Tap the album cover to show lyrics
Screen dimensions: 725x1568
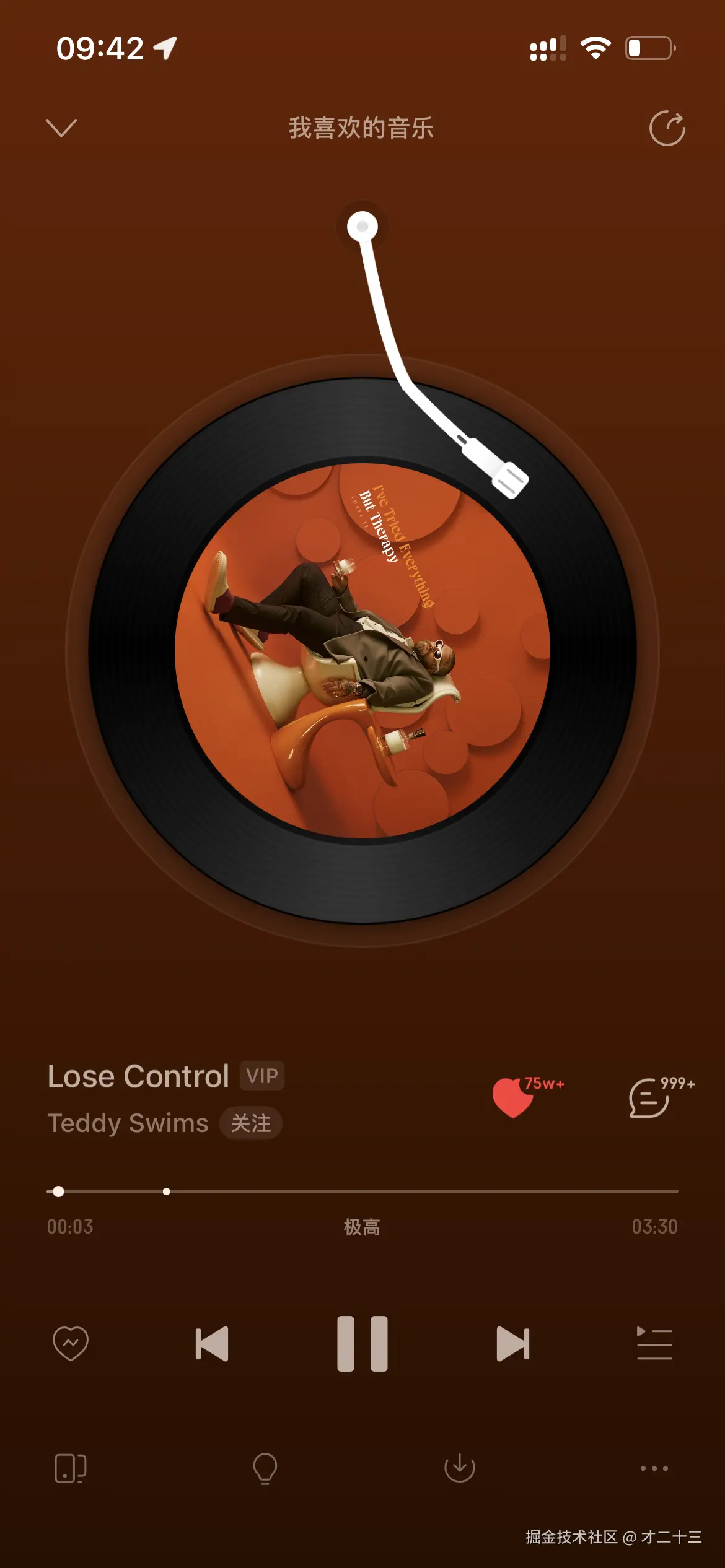[x=362, y=650]
